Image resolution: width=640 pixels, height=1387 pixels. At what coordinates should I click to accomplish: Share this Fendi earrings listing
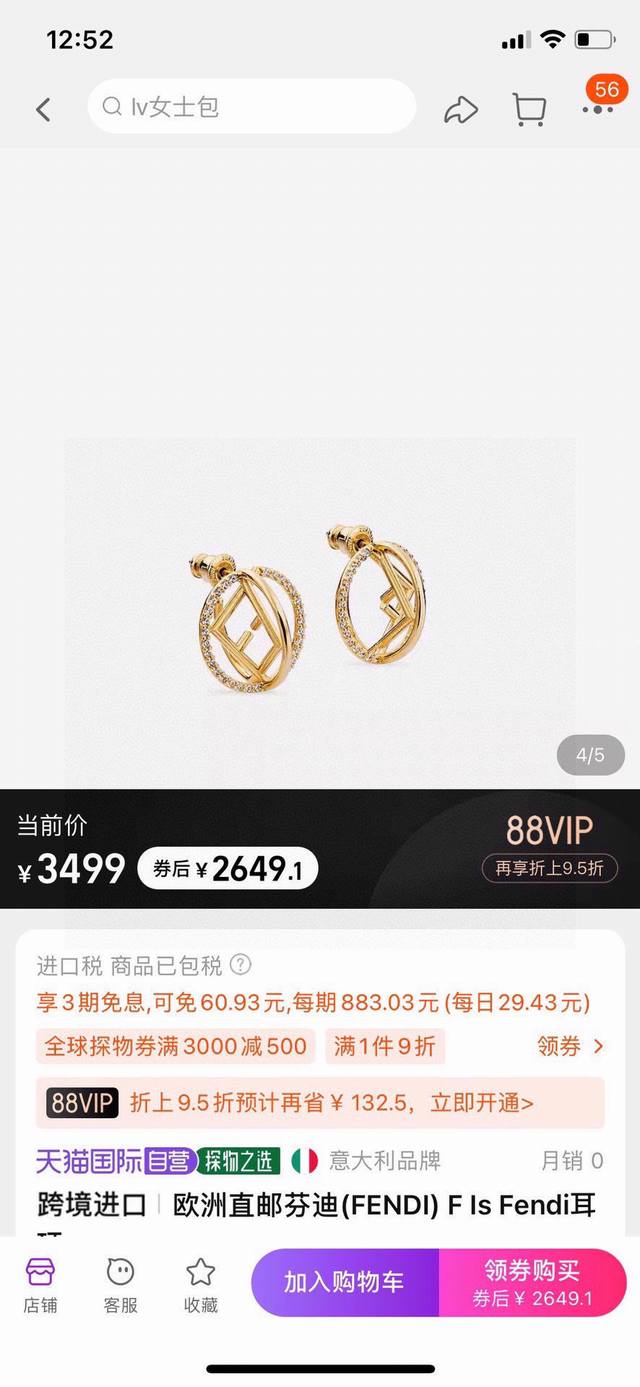[461, 109]
